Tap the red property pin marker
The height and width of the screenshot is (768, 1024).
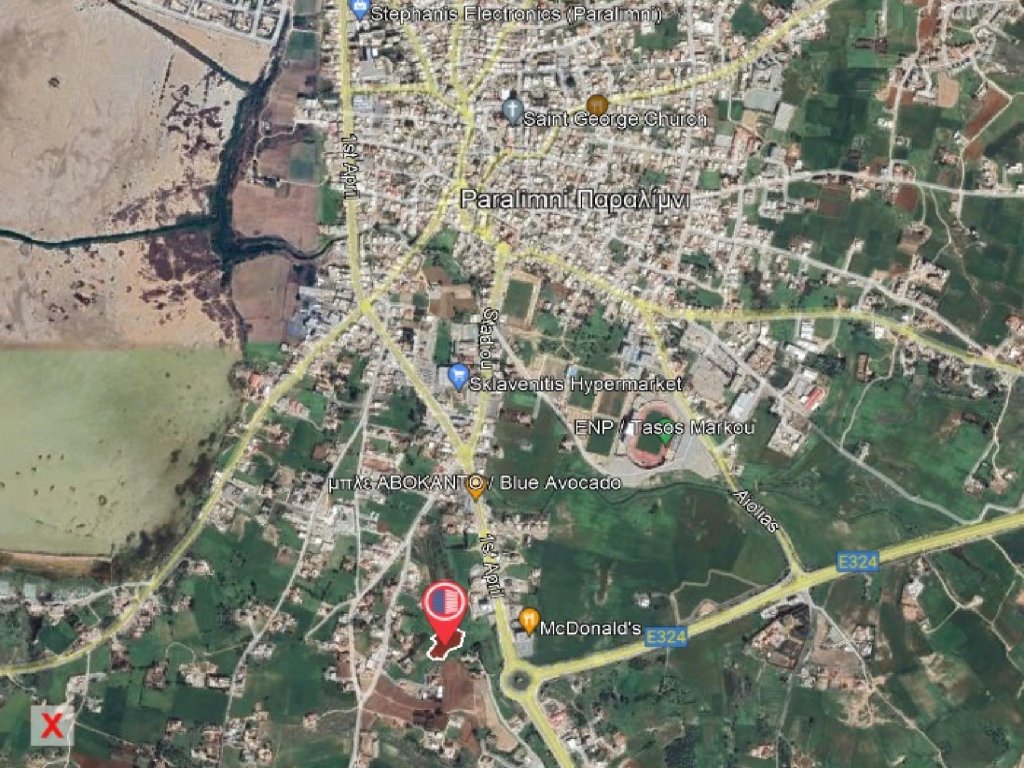pos(445,603)
